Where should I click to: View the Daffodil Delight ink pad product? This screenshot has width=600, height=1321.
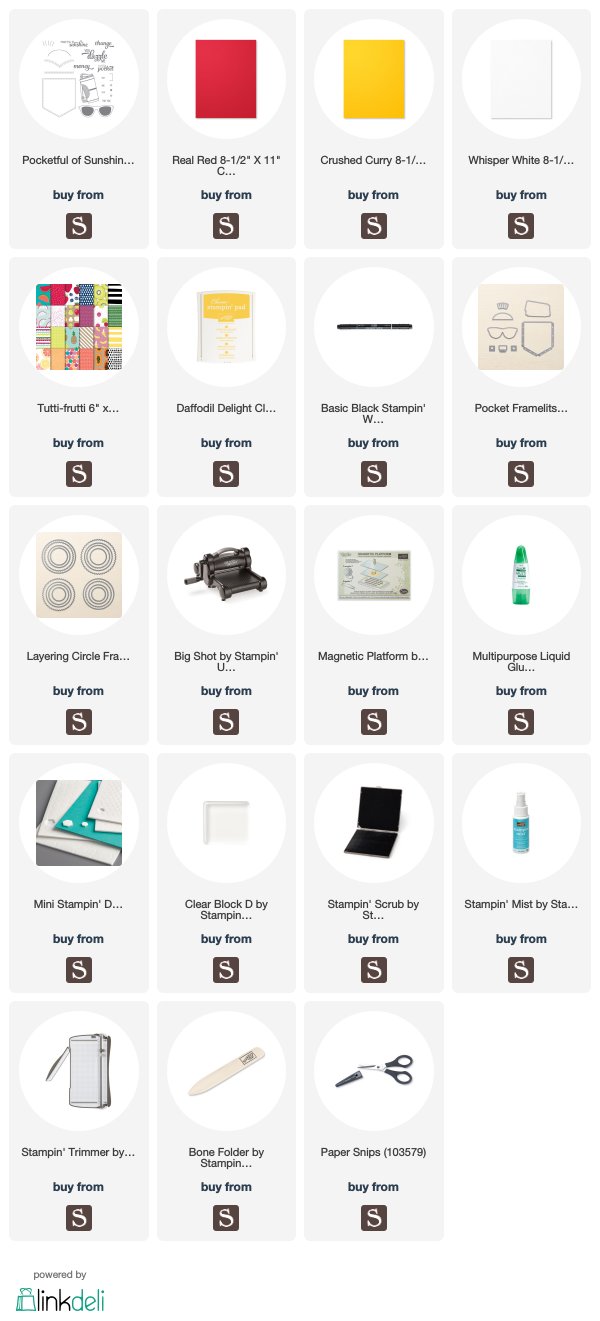coord(226,377)
